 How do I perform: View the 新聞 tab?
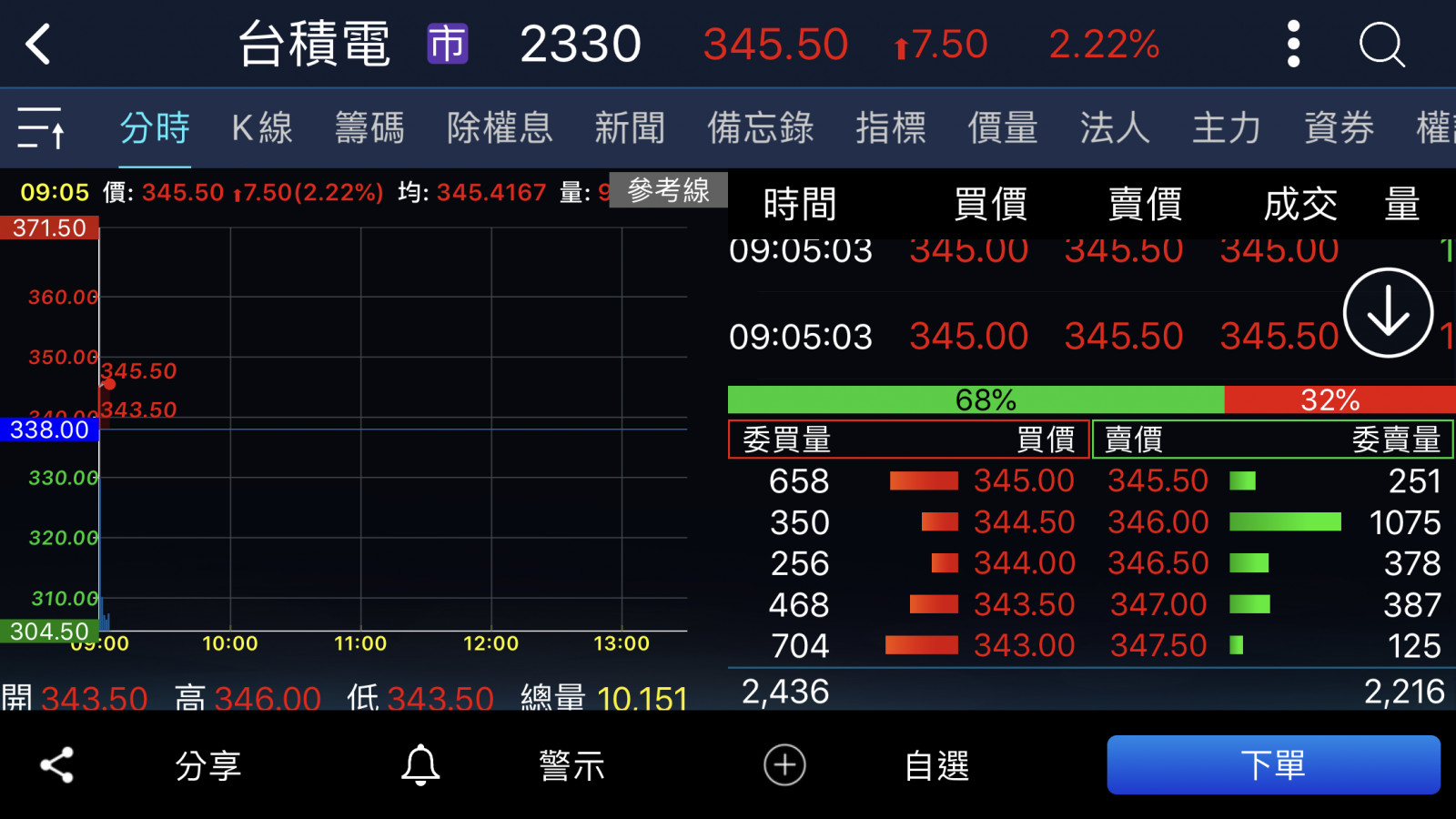[x=630, y=127]
